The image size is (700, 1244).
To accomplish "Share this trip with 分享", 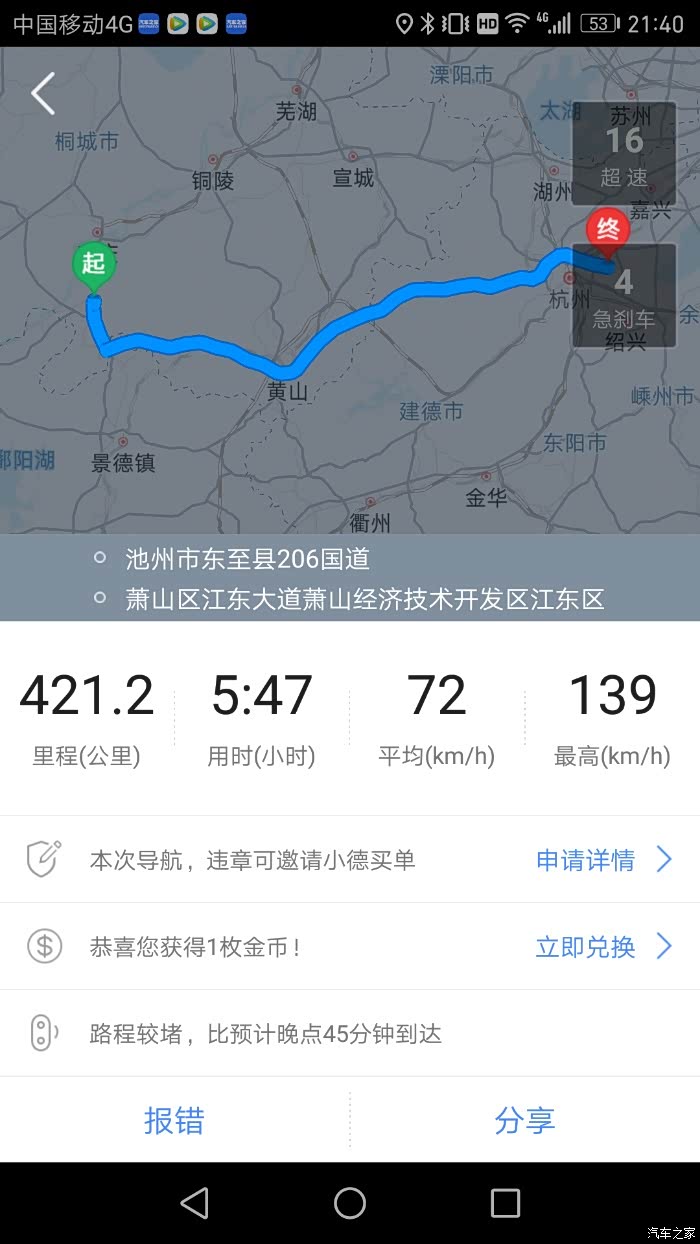I will coord(525,1120).
